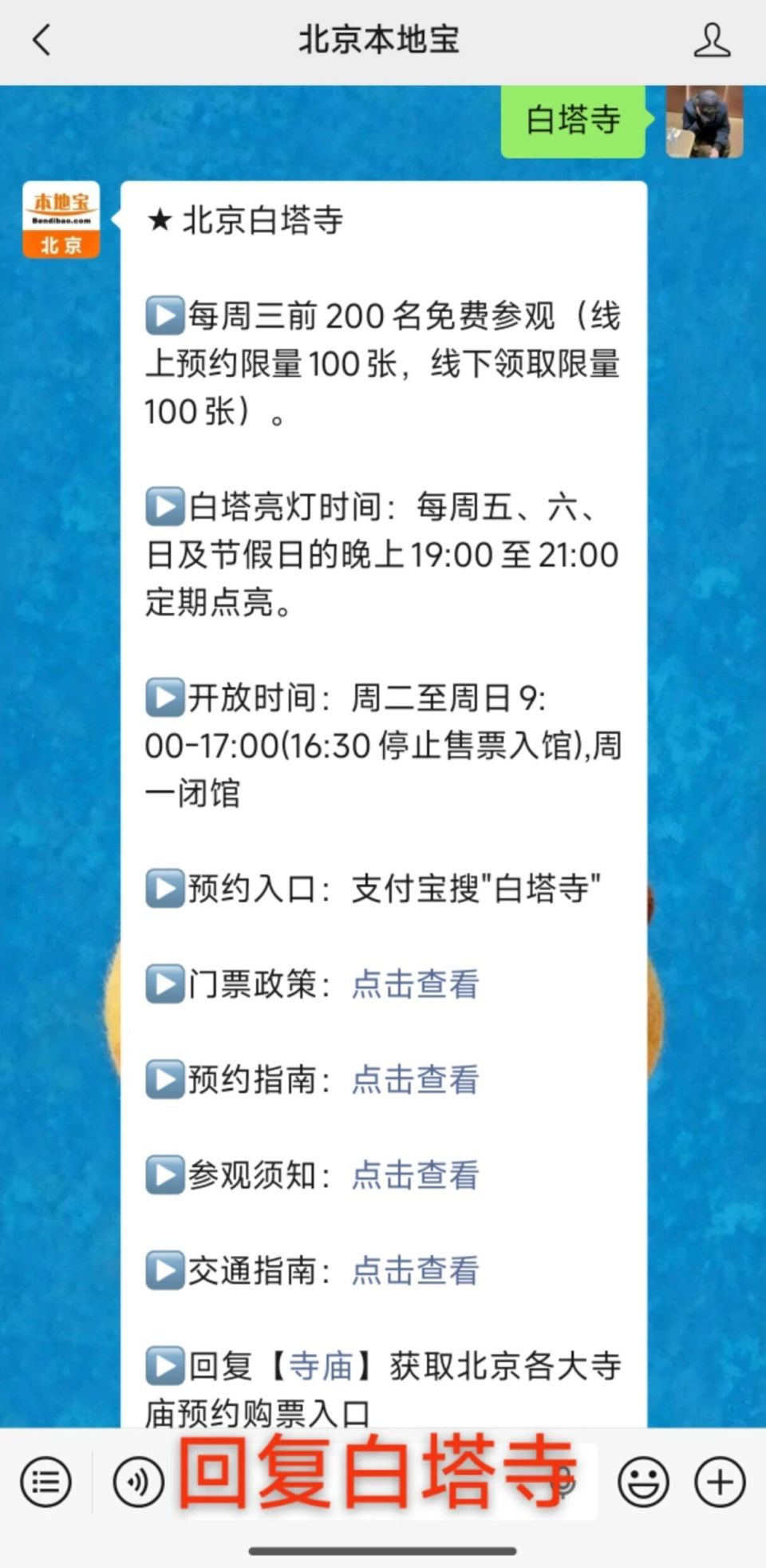Open the official account custom menu icon
The image size is (766, 1568).
(45, 1481)
